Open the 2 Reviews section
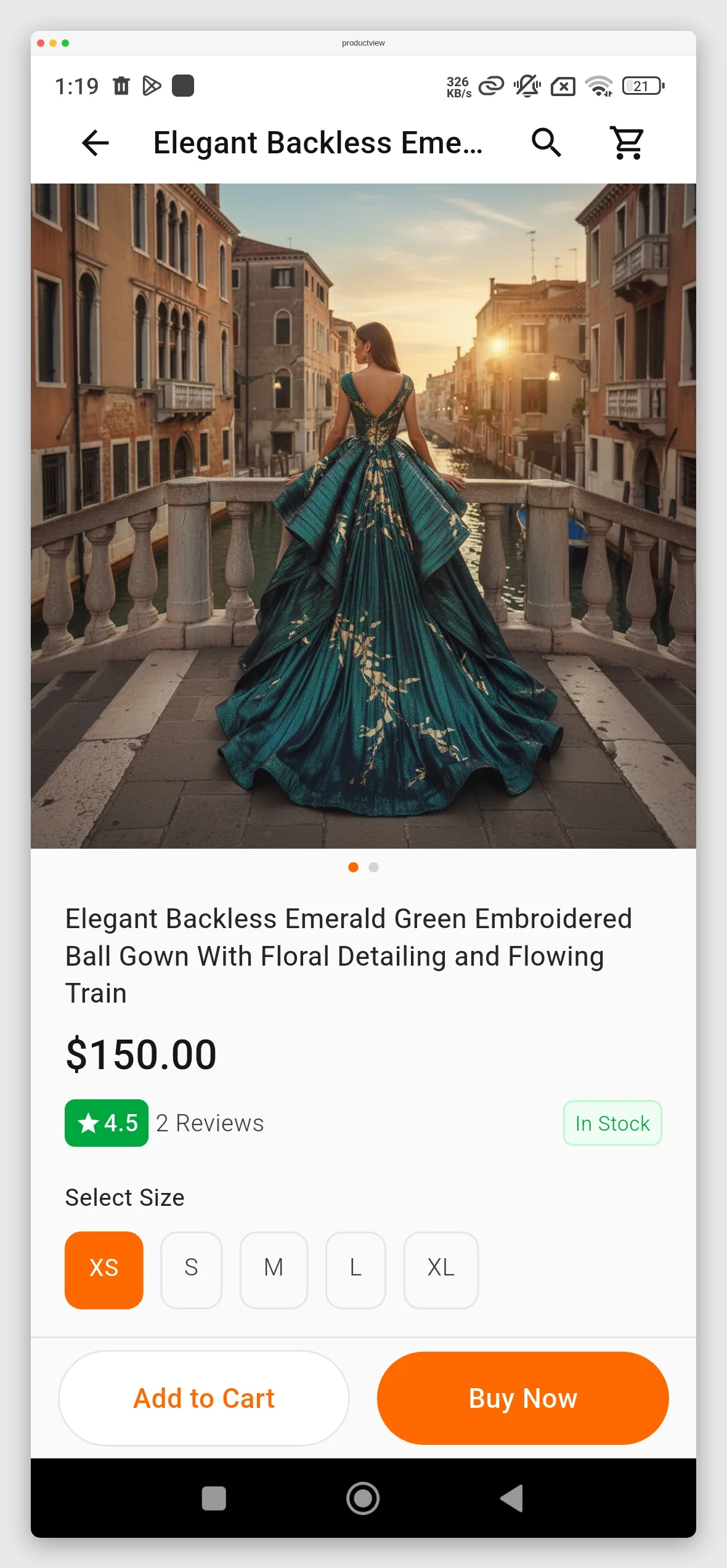The height and width of the screenshot is (1568, 727). pyautogui.click(x=209, y=1123)
